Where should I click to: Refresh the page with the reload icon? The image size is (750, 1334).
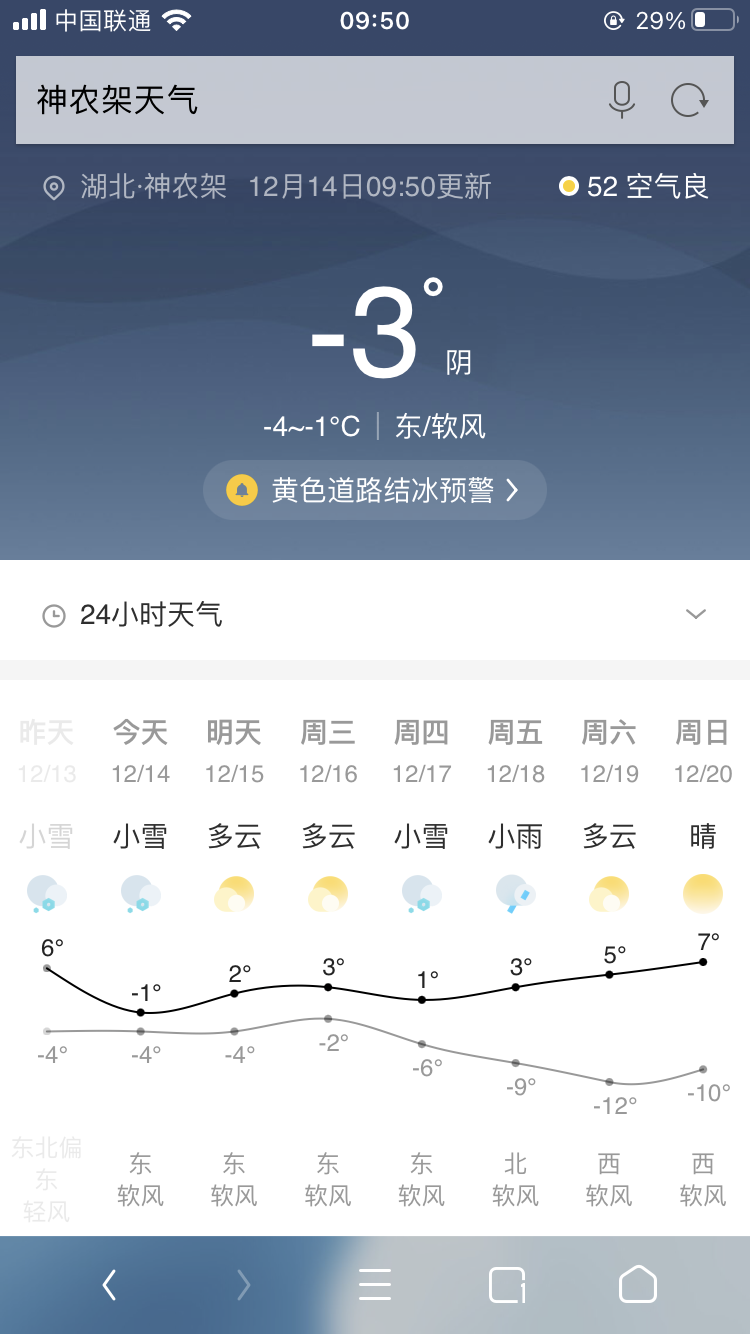point(689,100)
